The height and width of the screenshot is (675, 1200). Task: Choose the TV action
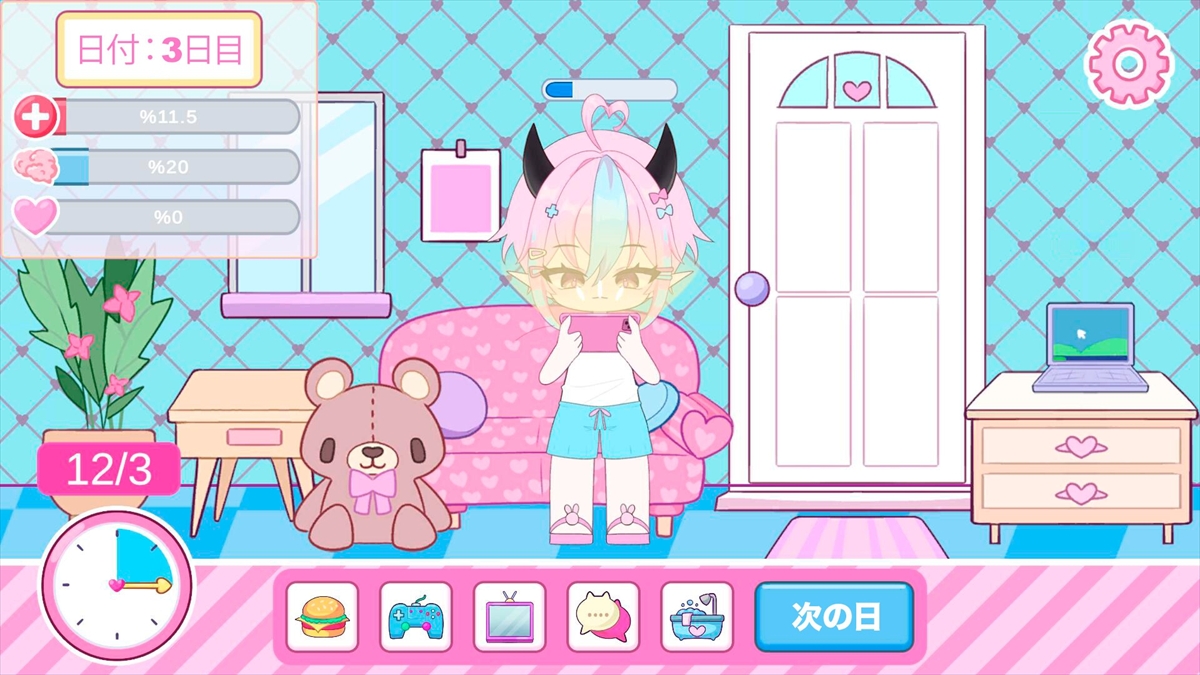tap(509, 617)
